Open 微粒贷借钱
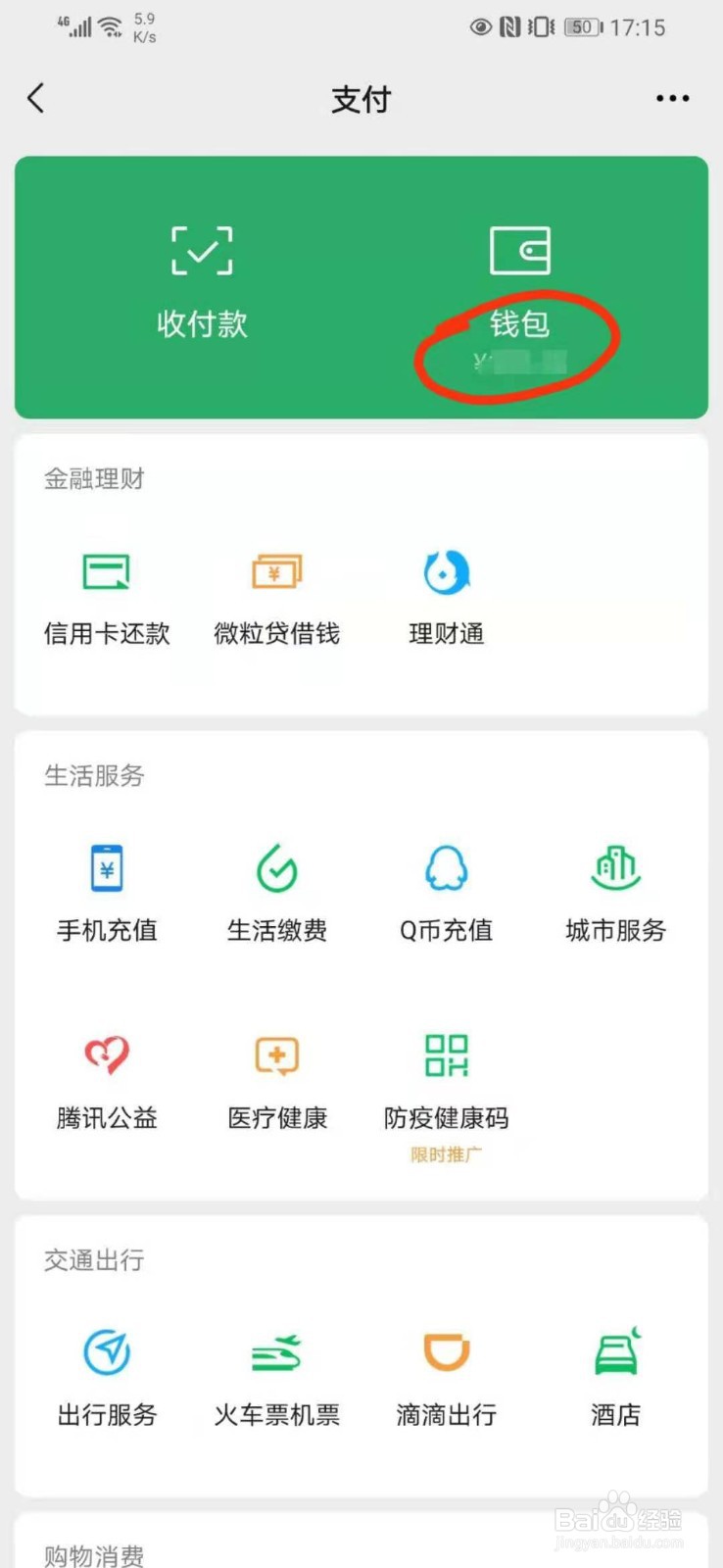The width and height of the screenshot is (723, 1568). coord(276,600)
